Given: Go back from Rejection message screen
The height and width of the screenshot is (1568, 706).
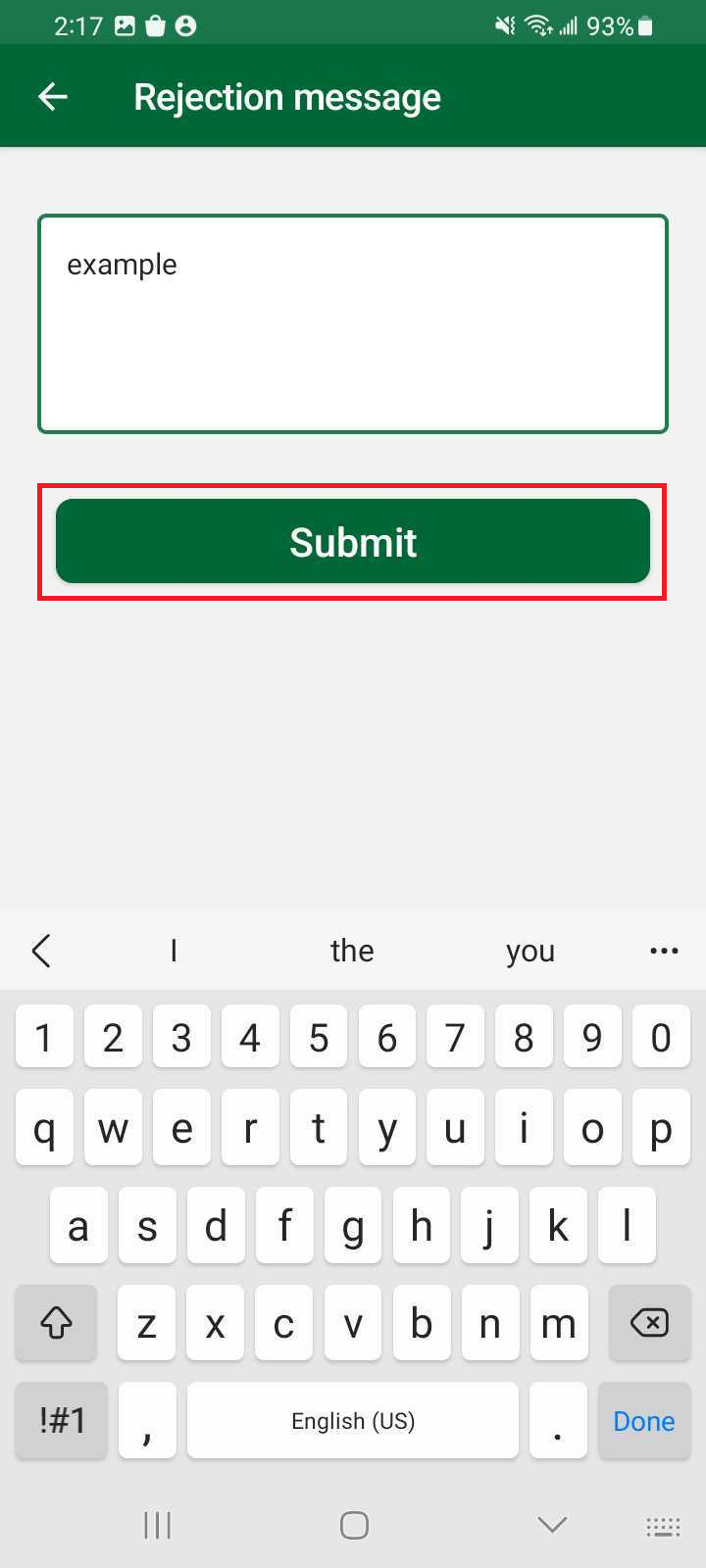Looking at the screenshot, I should (53, 96).
